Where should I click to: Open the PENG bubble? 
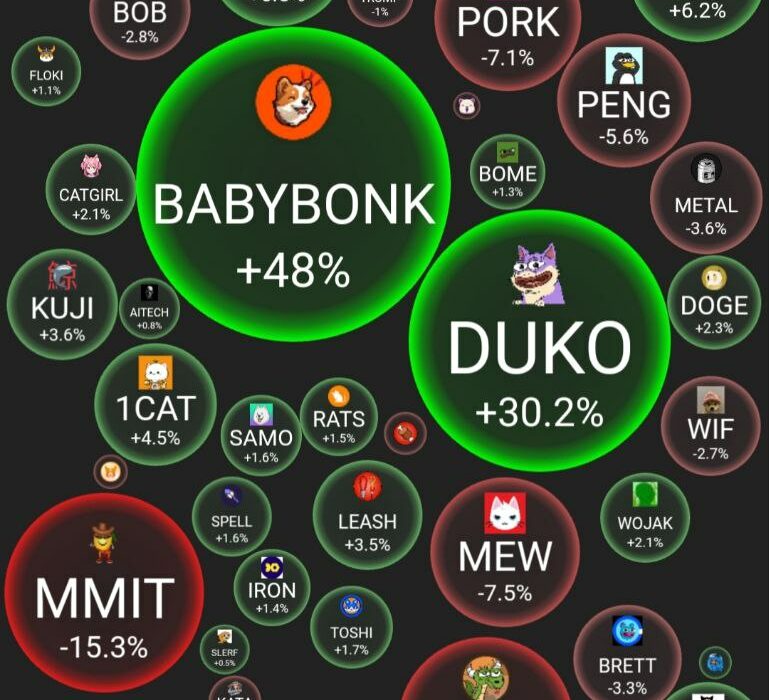point(624,103)
